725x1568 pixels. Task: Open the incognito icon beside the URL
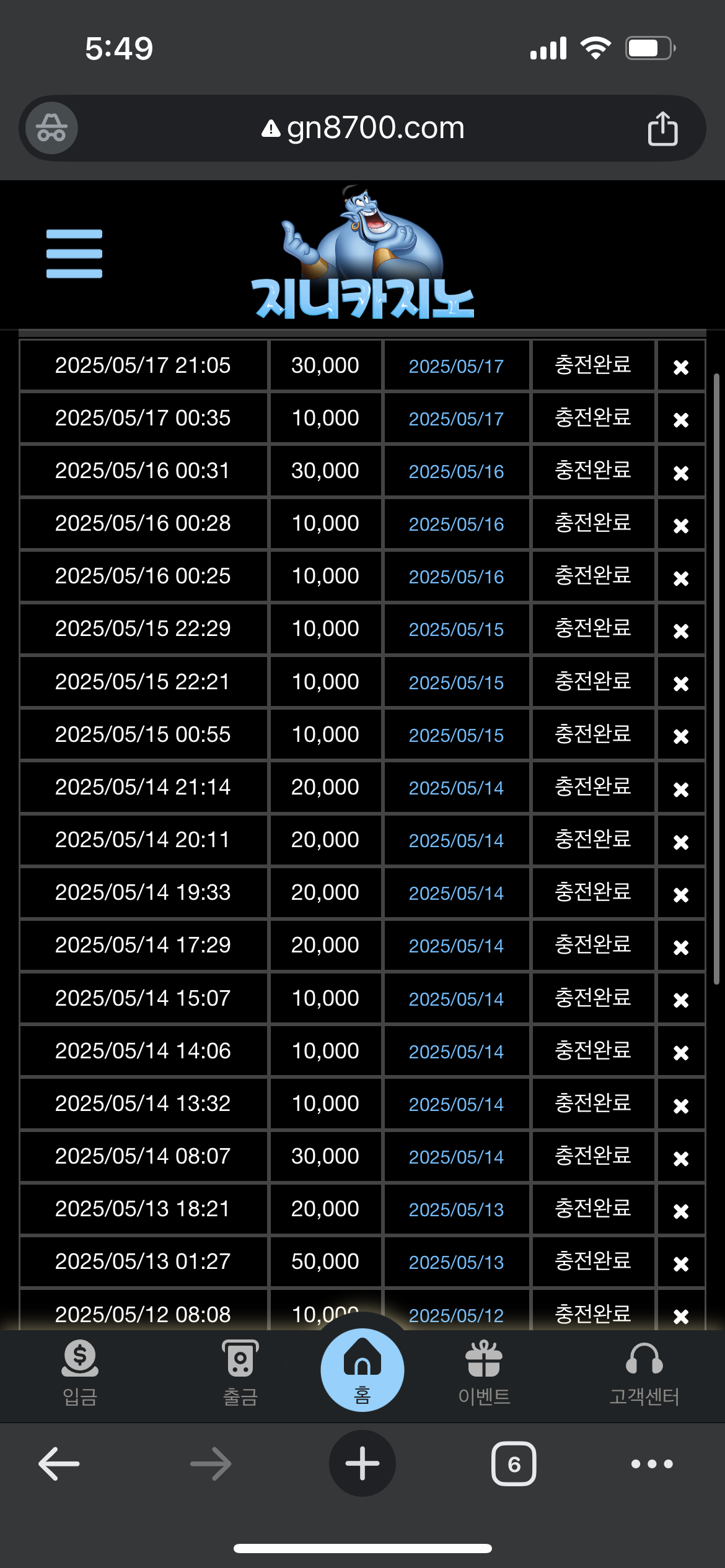pos(51,128)
